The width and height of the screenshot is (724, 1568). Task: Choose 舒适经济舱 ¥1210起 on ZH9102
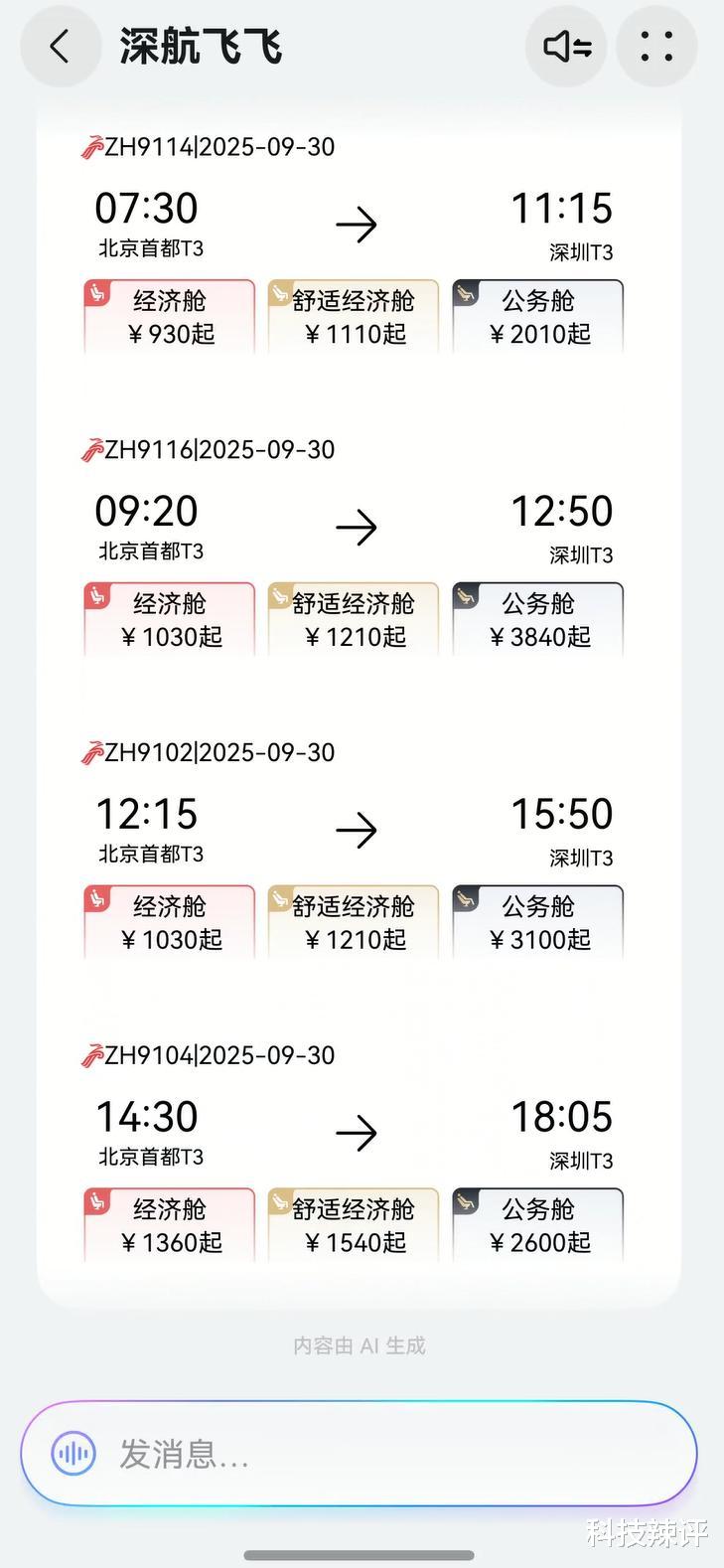tap(354, 923)
